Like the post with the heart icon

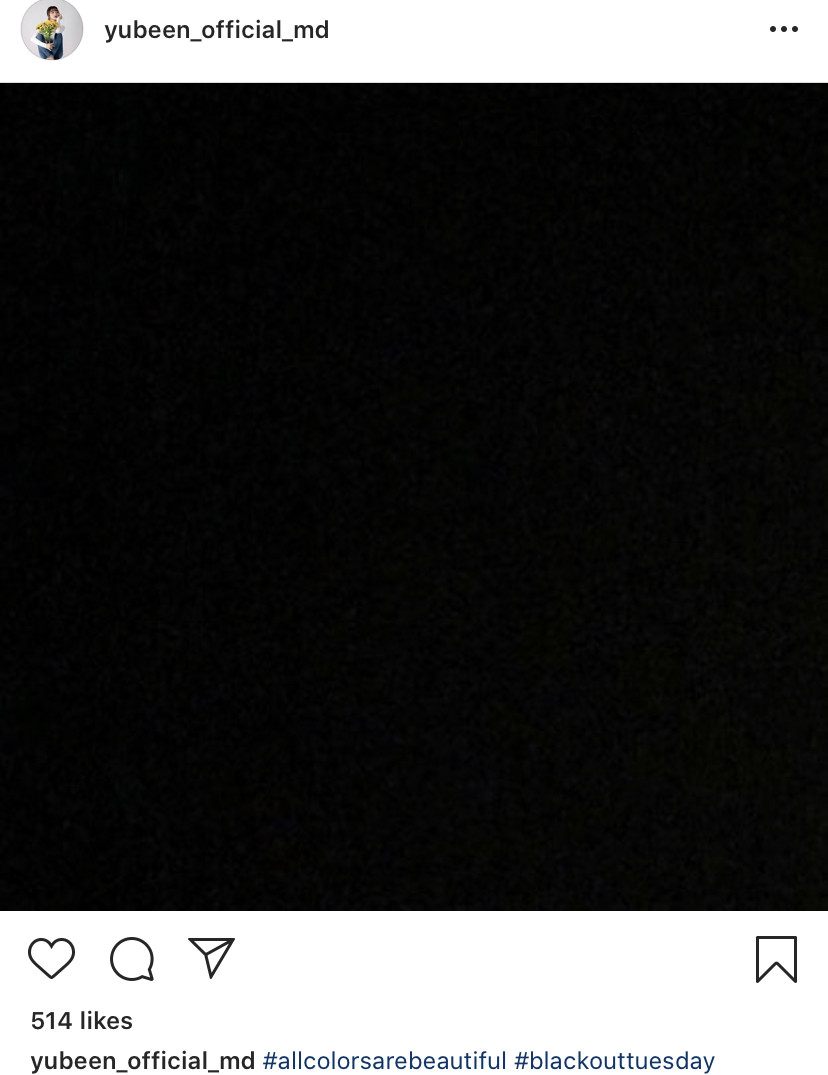pyautogui.click(x=52, y=958)
